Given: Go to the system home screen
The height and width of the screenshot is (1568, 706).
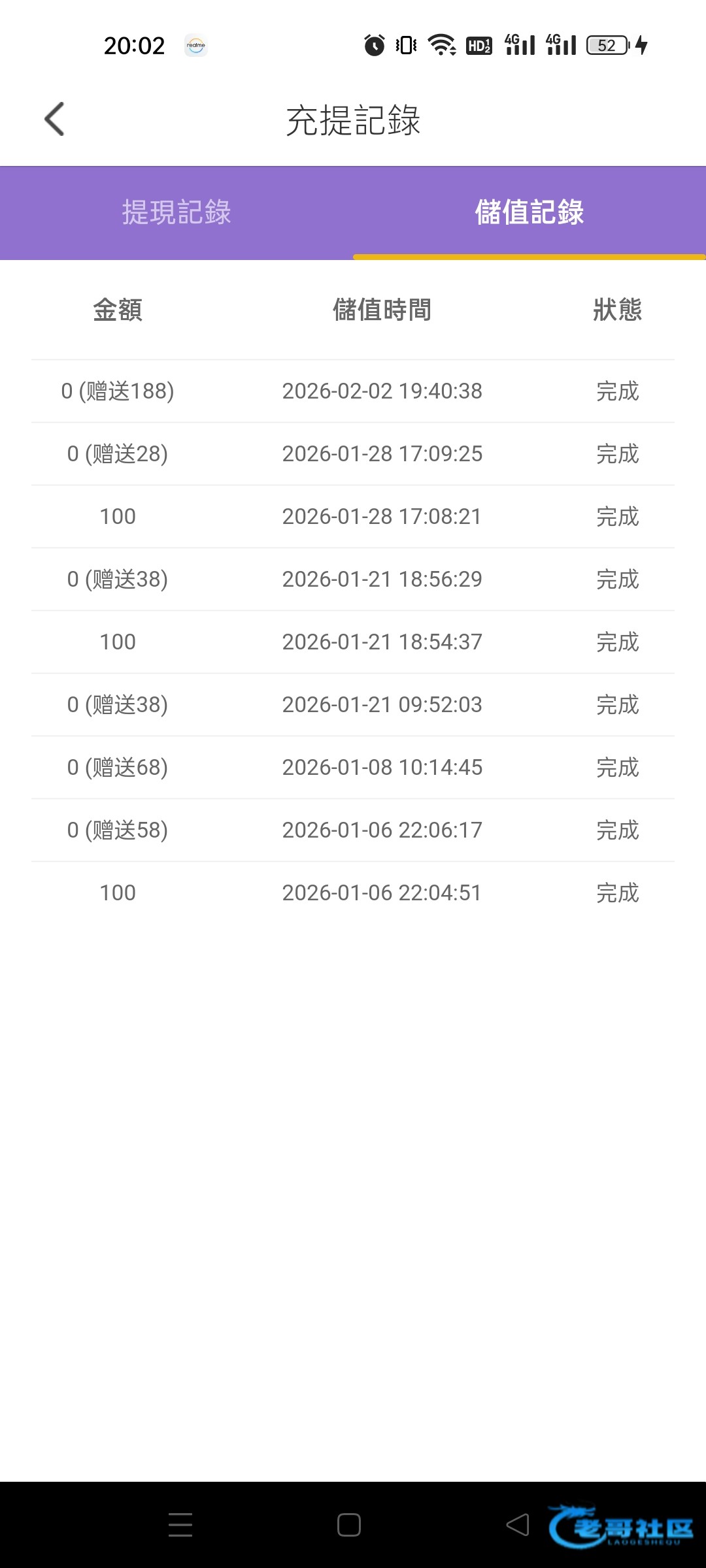Looking at the screenshot, I should point(349,1524).
